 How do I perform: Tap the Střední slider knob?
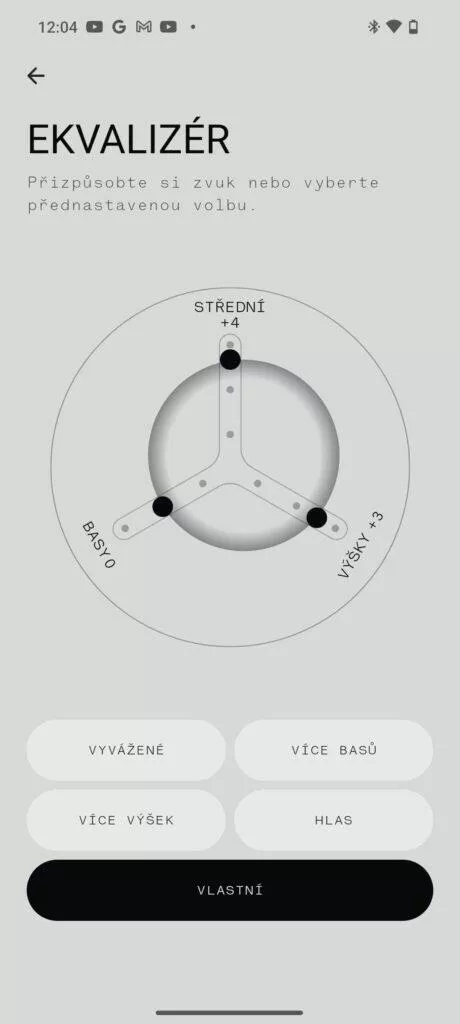[x=230, y=359]
